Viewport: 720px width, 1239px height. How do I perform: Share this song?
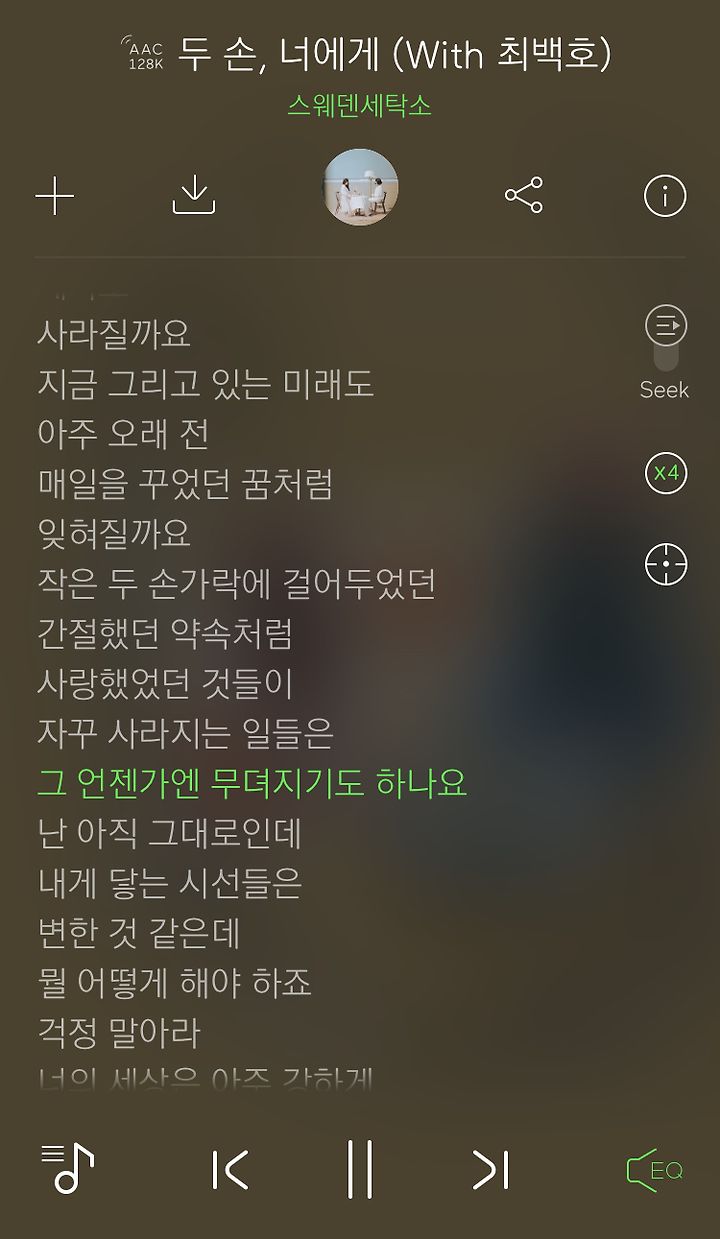(x=524, y=195)
